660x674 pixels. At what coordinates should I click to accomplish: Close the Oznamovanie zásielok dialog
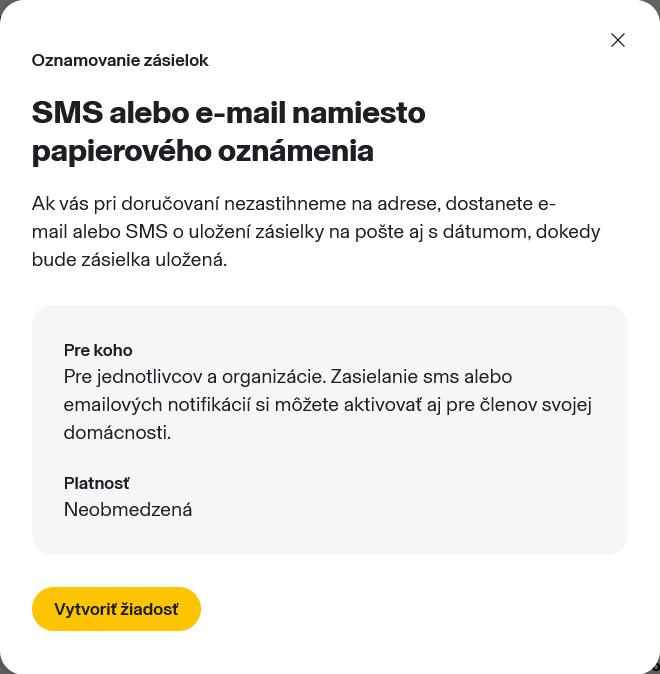pos(618,40)
